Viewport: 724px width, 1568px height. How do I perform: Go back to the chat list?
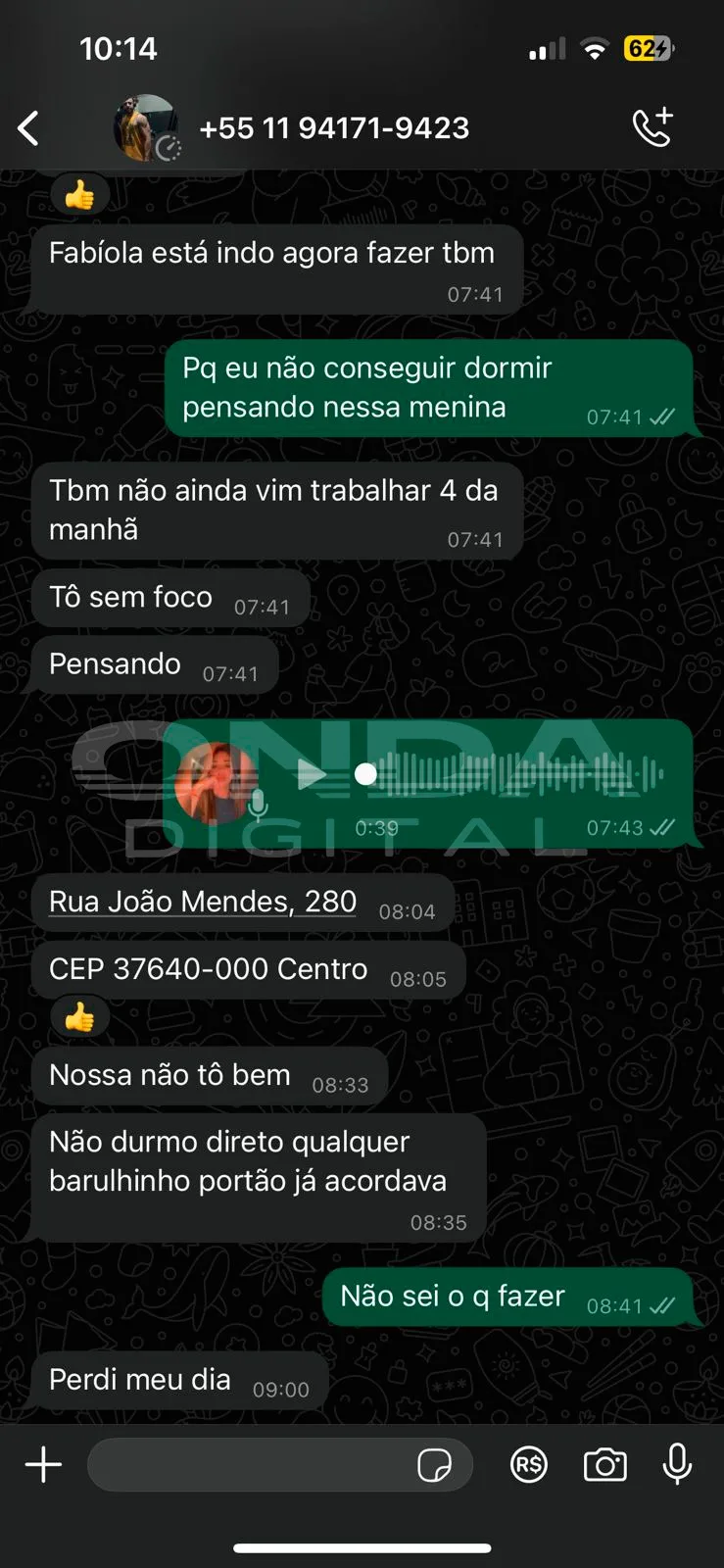pyautogui.click(x=29, y=128)
